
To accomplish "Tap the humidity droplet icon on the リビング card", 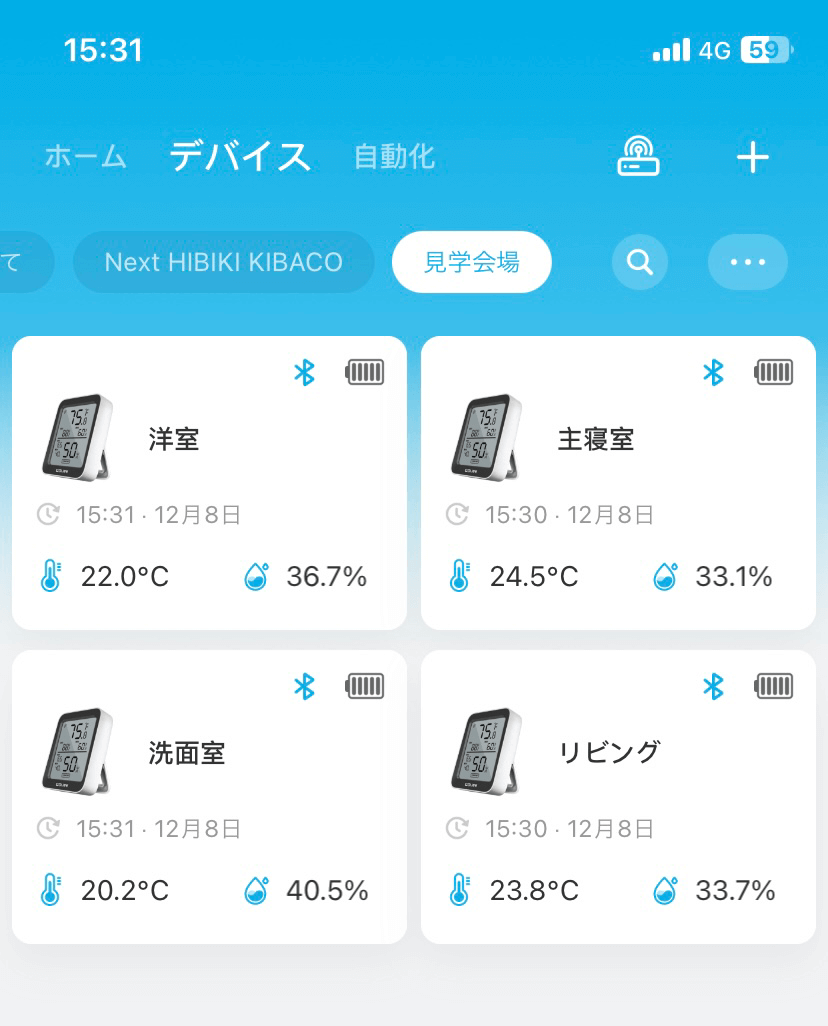I will (664, 890).
